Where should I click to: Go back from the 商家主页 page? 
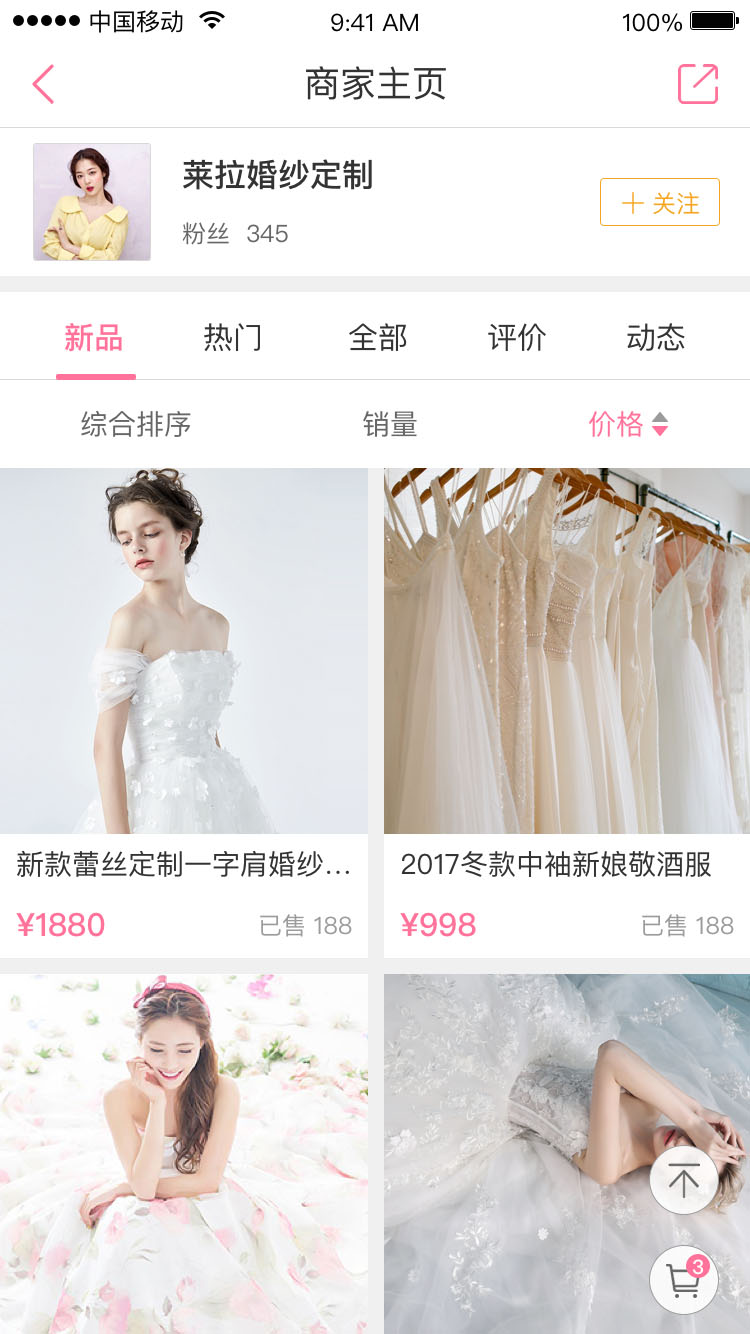43,85
